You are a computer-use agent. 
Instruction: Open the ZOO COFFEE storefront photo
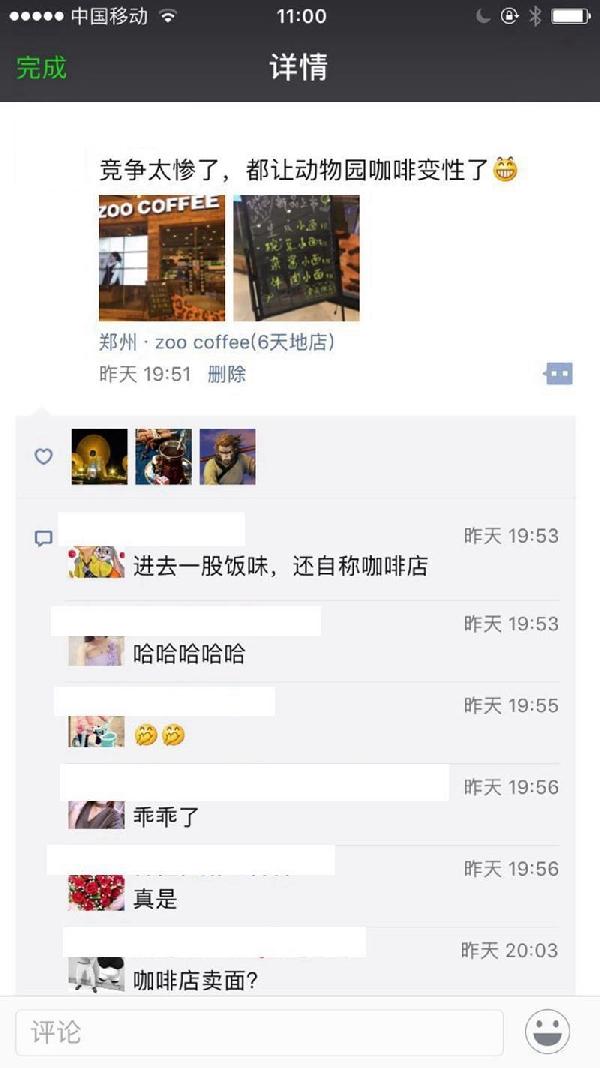(x=161, y=257)
